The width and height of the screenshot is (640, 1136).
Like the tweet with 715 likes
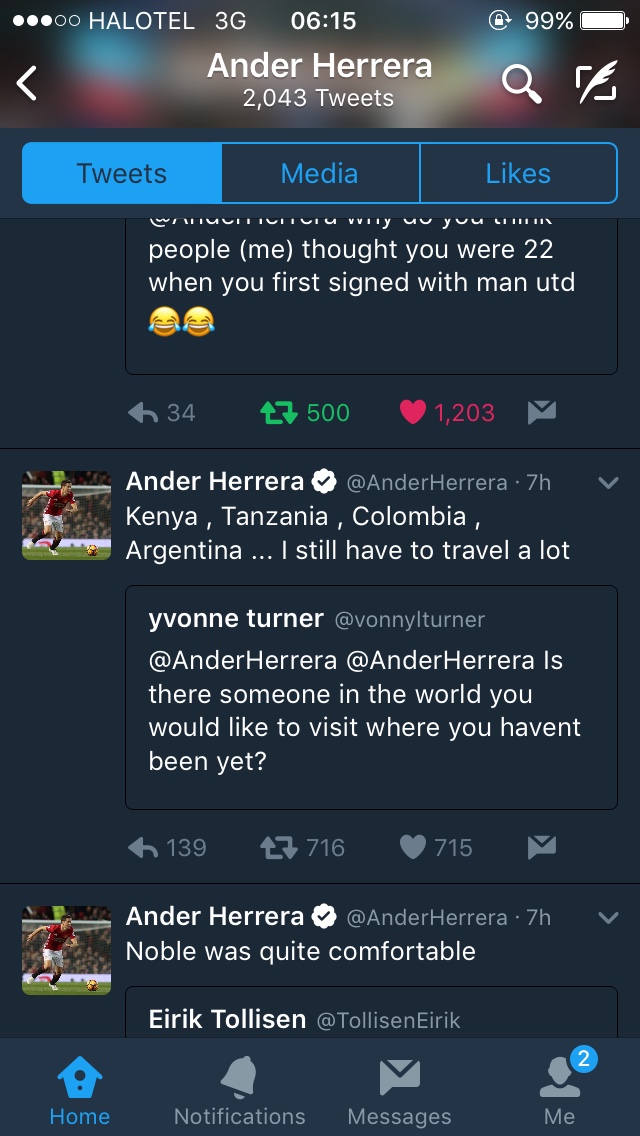point(412,848)
